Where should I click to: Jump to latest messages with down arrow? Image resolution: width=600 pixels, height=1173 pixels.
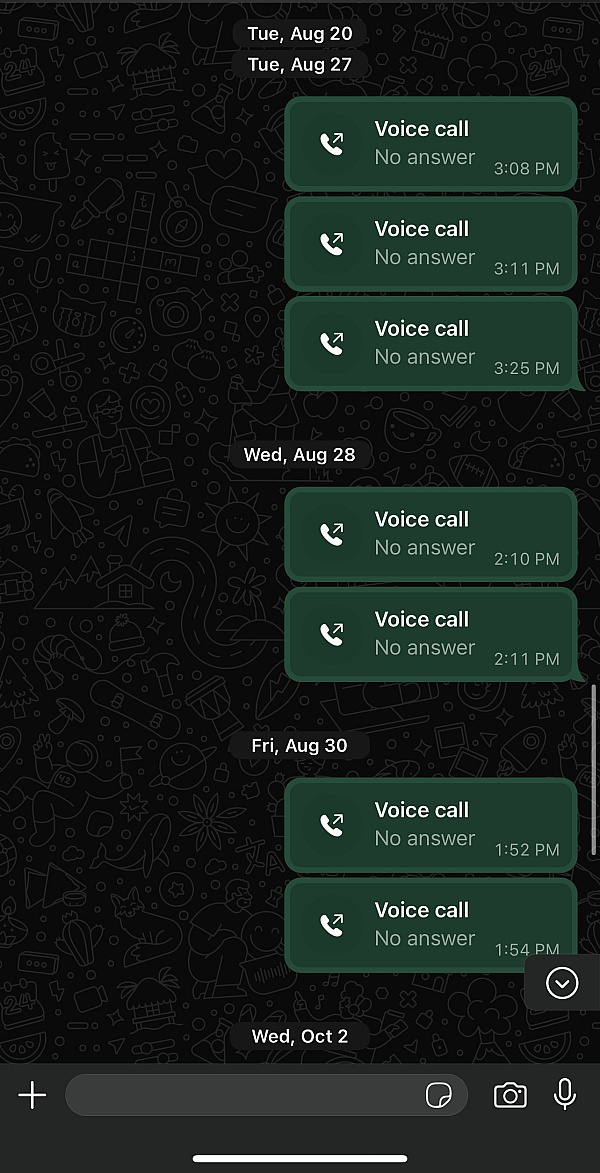(x=562, y=984)
